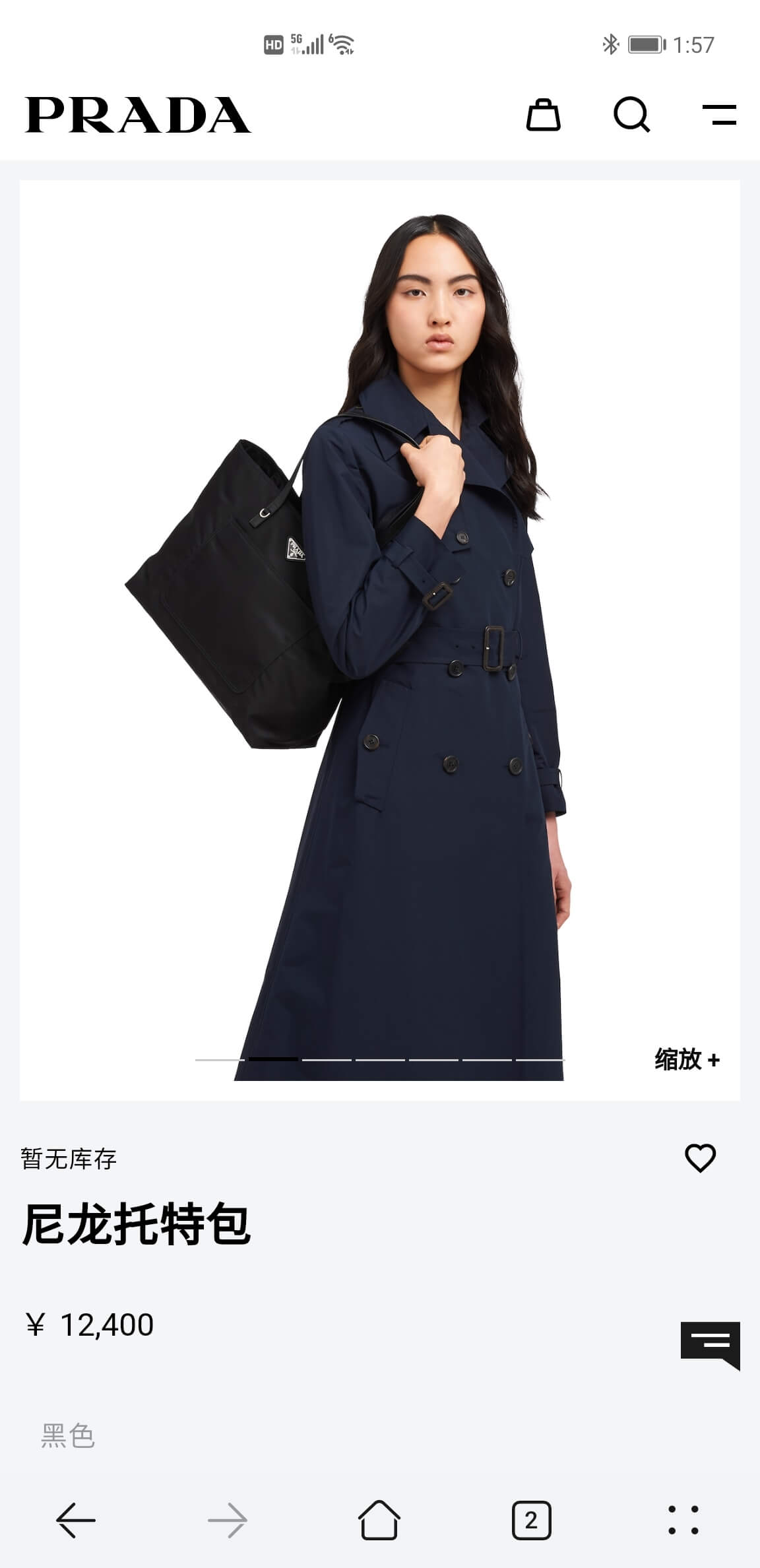Open the hamburger menu
The height and width of the screenshot is (1568, 760).
click(x=719, y=115)
